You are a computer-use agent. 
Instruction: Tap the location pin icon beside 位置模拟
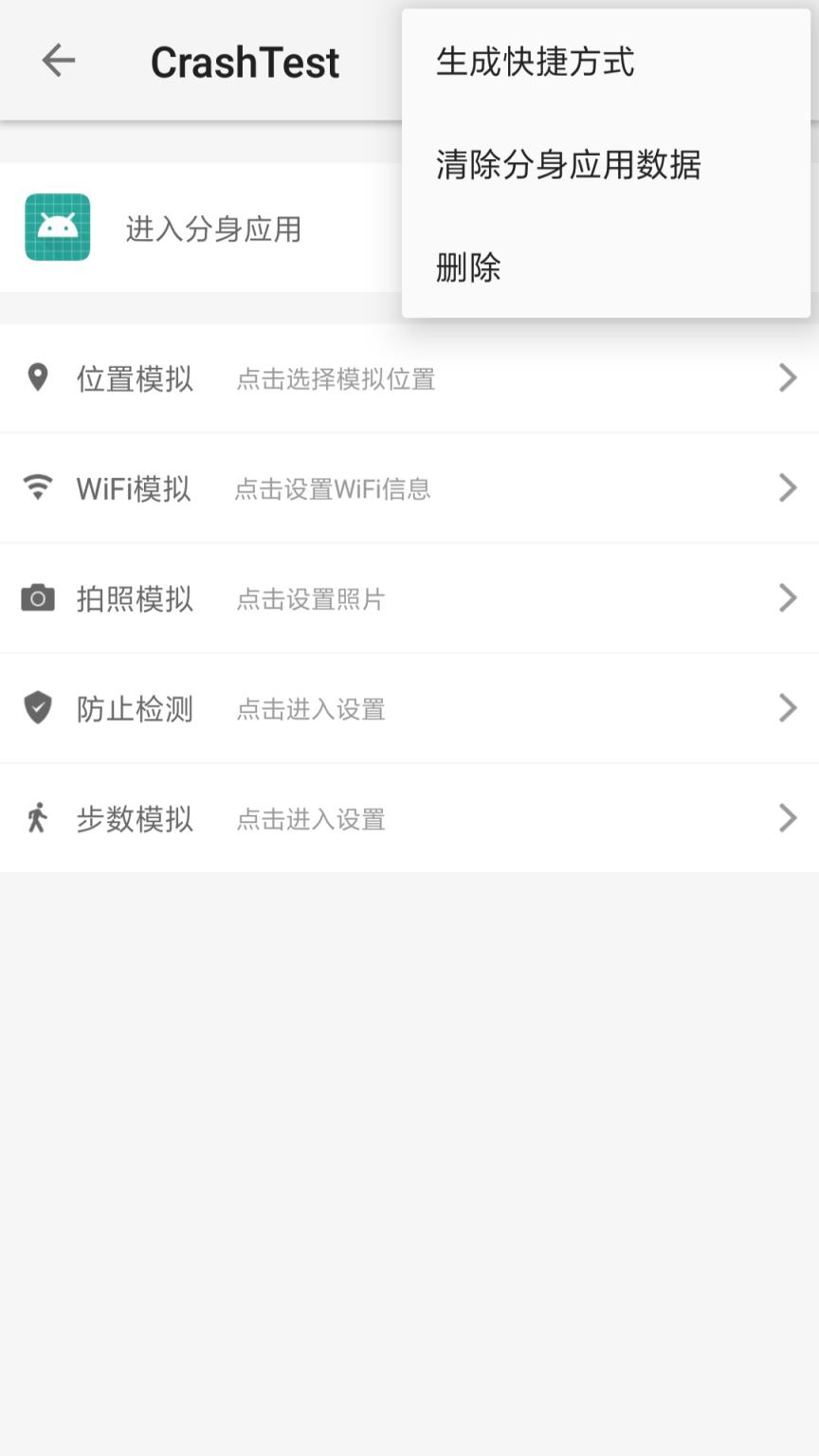38,378
